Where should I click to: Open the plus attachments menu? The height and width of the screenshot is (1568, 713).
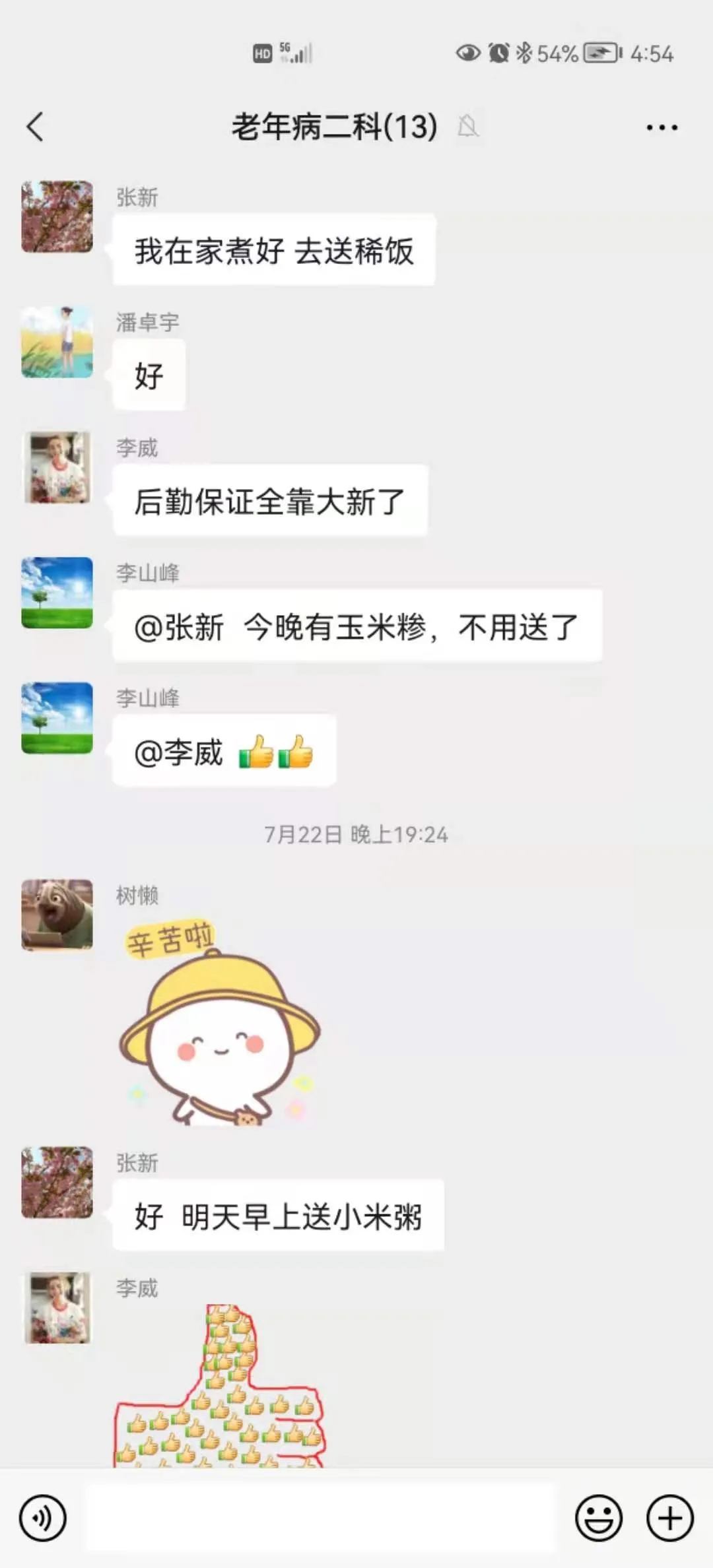pos(669,1518)
